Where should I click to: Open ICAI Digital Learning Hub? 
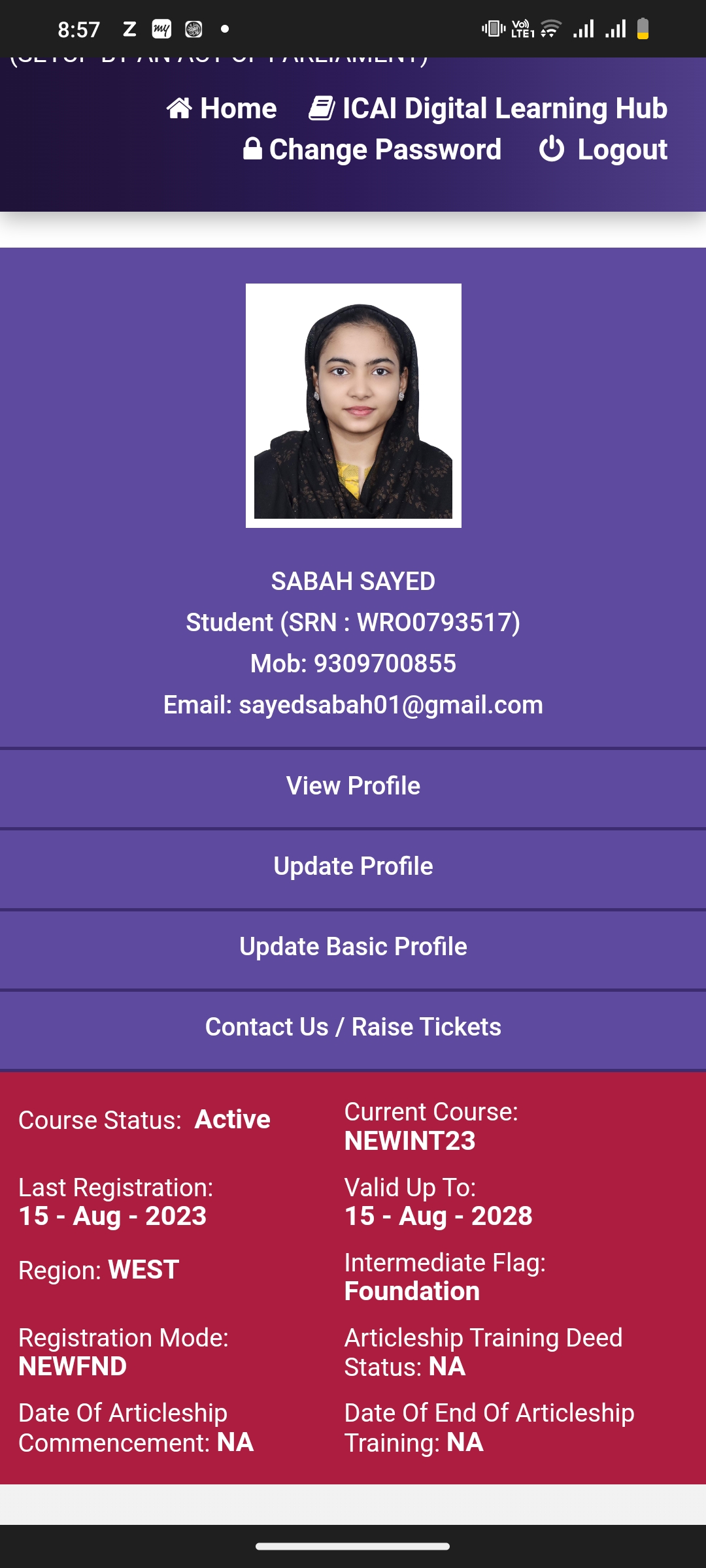488,108
